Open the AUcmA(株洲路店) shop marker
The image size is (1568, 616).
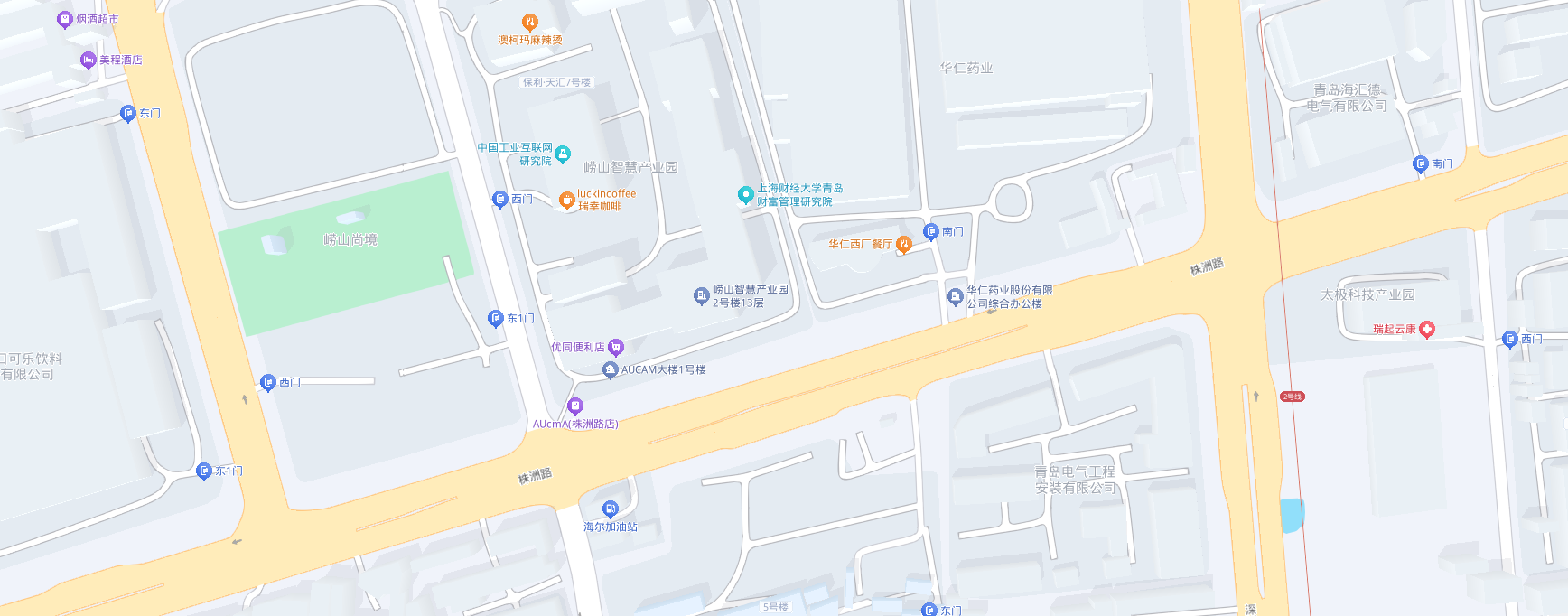pos(575,406)
